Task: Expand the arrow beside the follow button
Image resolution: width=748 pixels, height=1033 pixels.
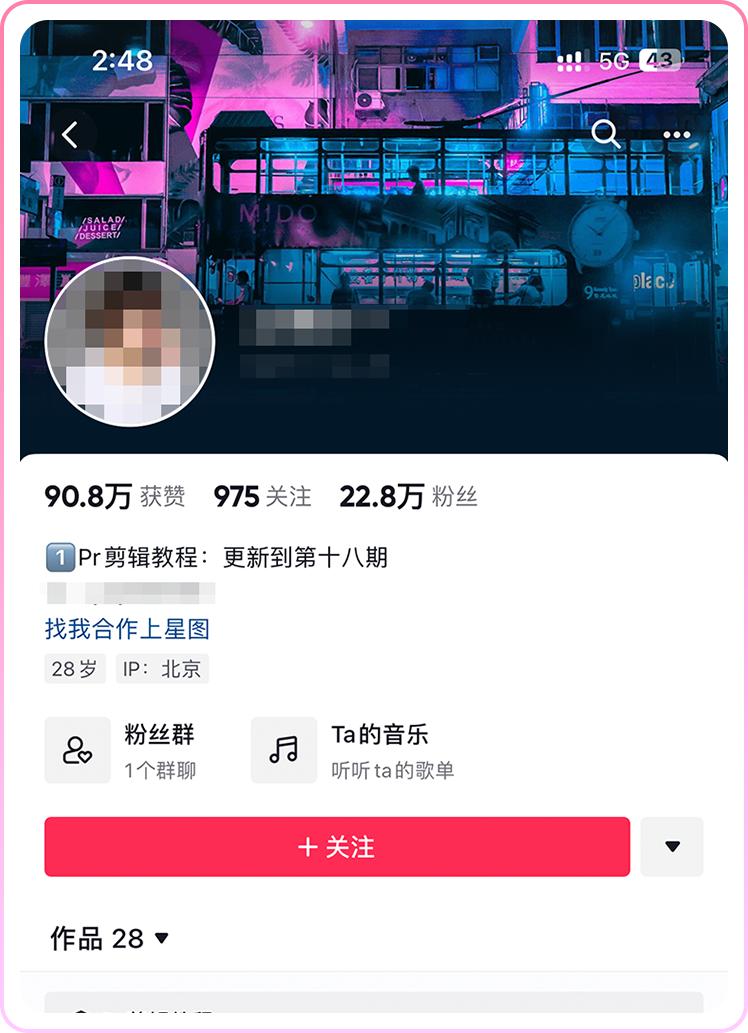Action: pyautogui.click(x=672, y=847)
